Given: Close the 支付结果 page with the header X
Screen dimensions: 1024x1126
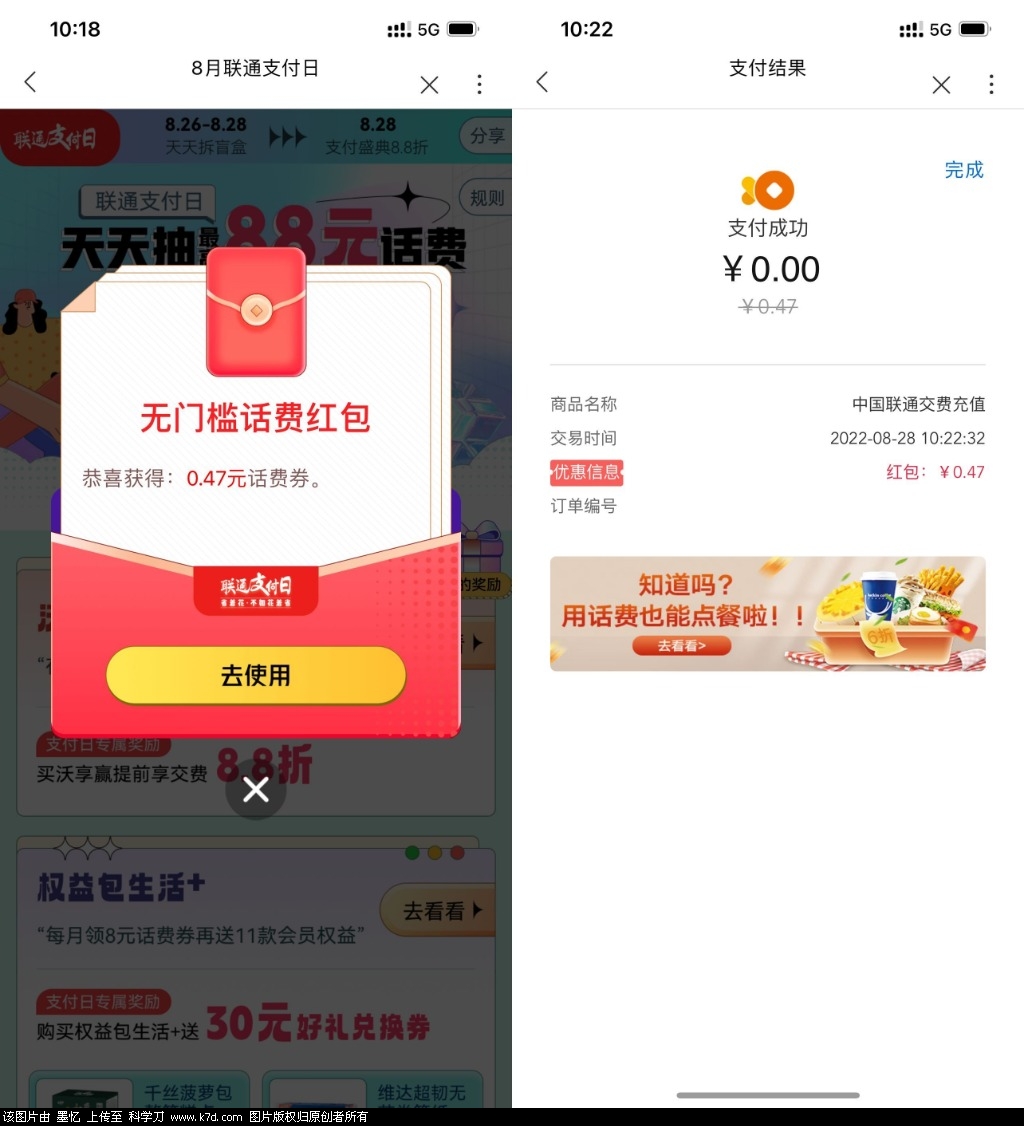Looking at the screenshot, I should pos(941,85).
